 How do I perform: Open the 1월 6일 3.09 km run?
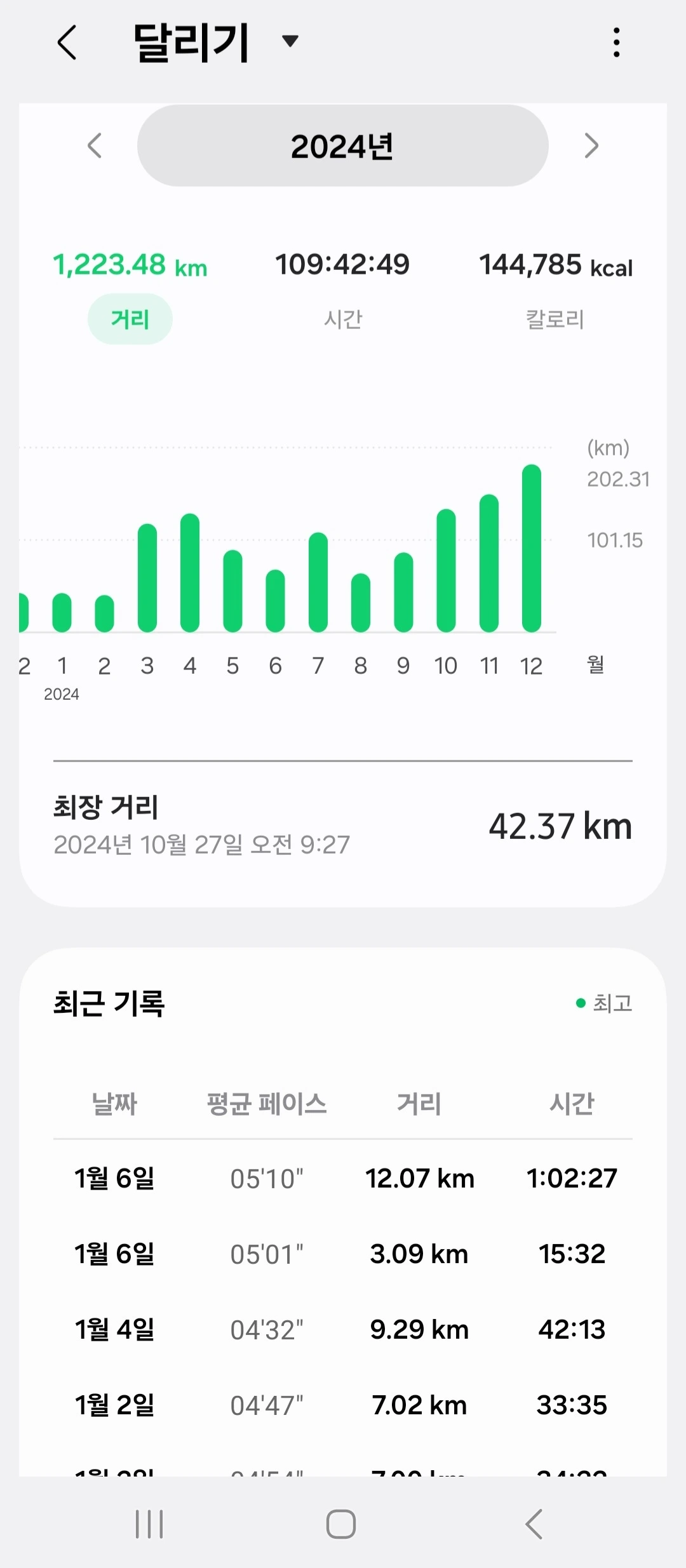click(x=343, y=1254)
